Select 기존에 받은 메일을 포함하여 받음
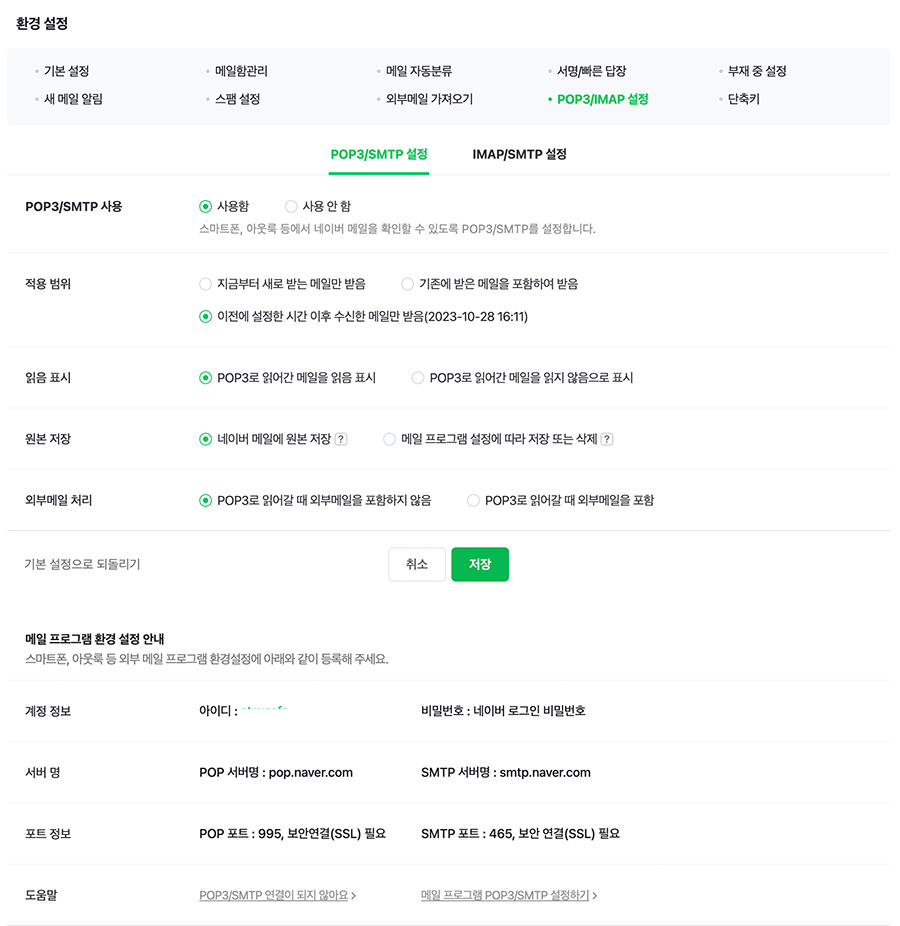Viewport: 900px width, 926px height. (408, 284)
